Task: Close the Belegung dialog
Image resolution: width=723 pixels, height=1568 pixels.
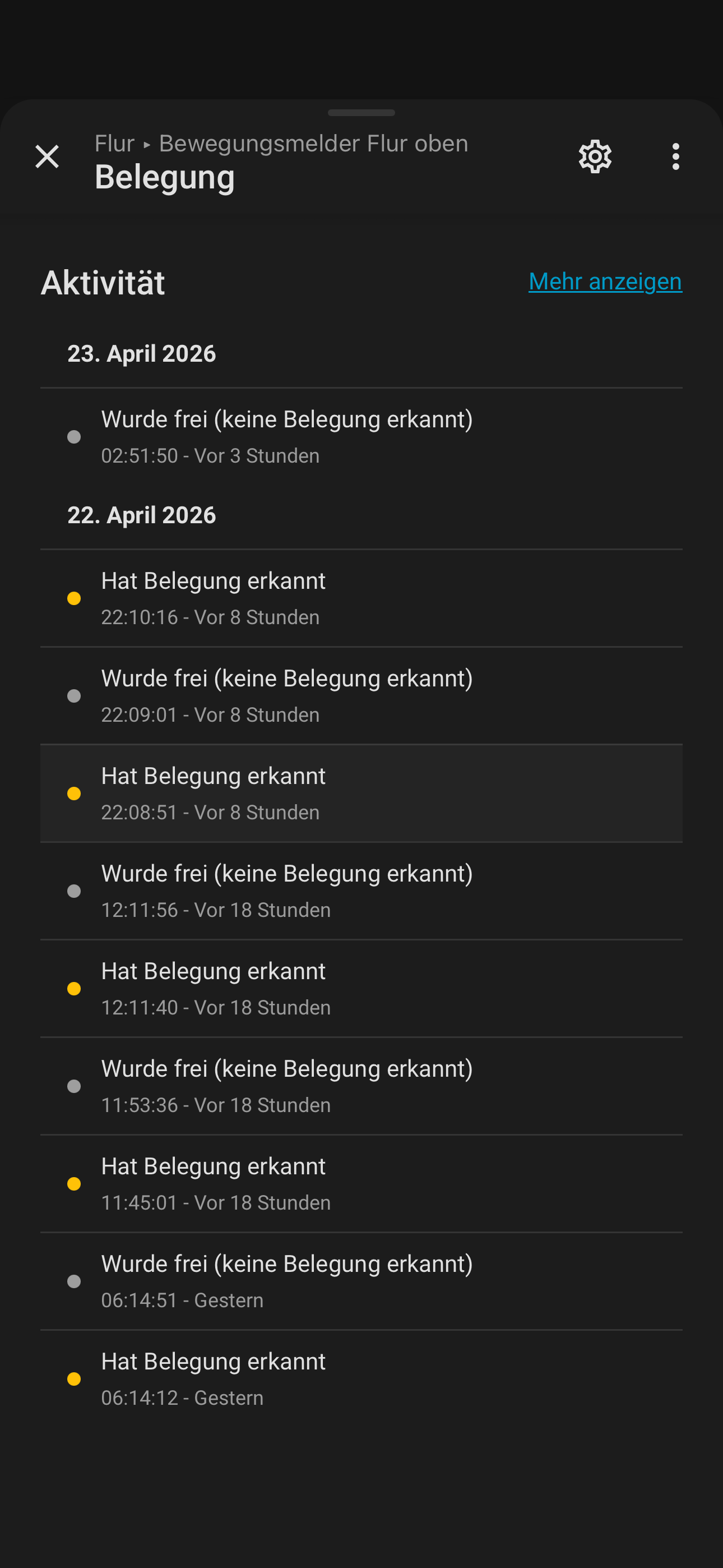Action: click(x=47, y=156)
